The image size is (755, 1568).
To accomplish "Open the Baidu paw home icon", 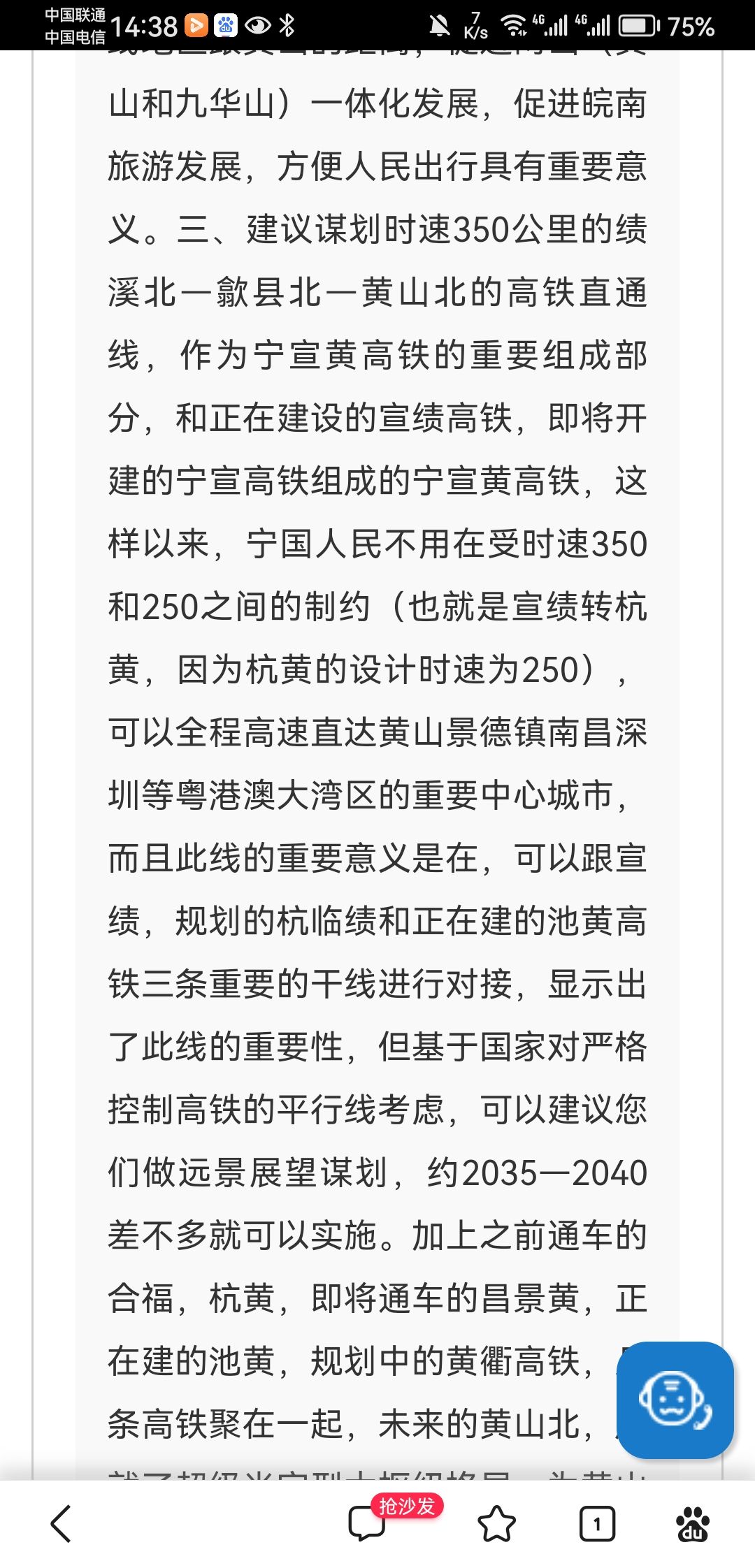I will point(693,1524).
